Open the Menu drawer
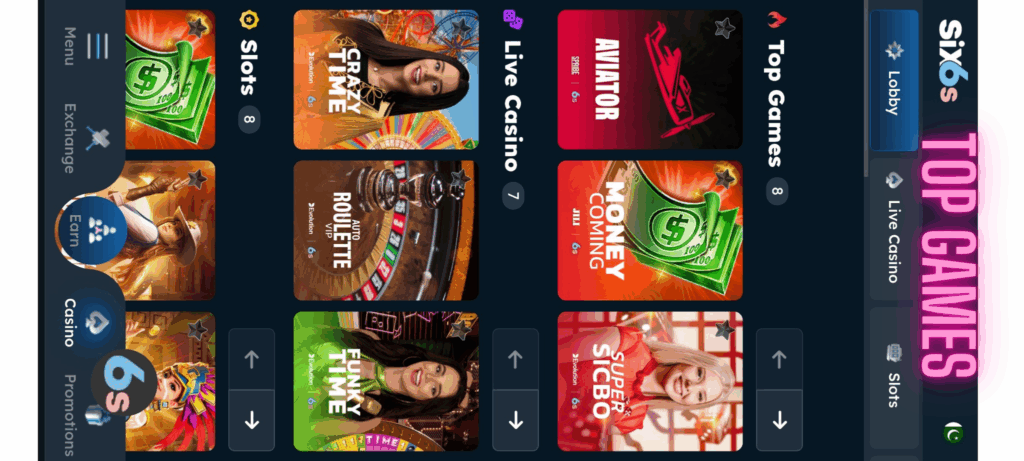This screenshot has width=1024, height=461. point(85,47)
